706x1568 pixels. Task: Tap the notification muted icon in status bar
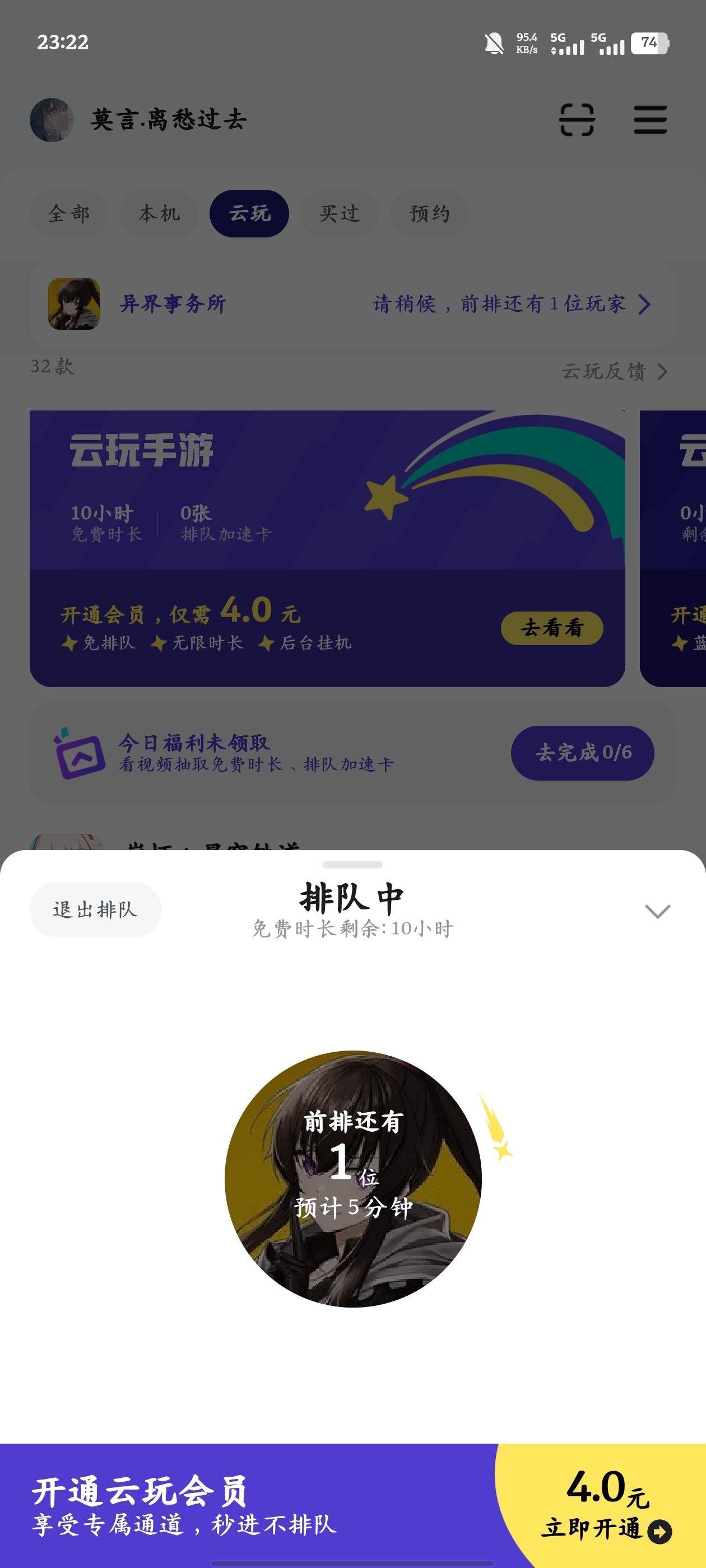pyautogui.click(x=493, y=43)
